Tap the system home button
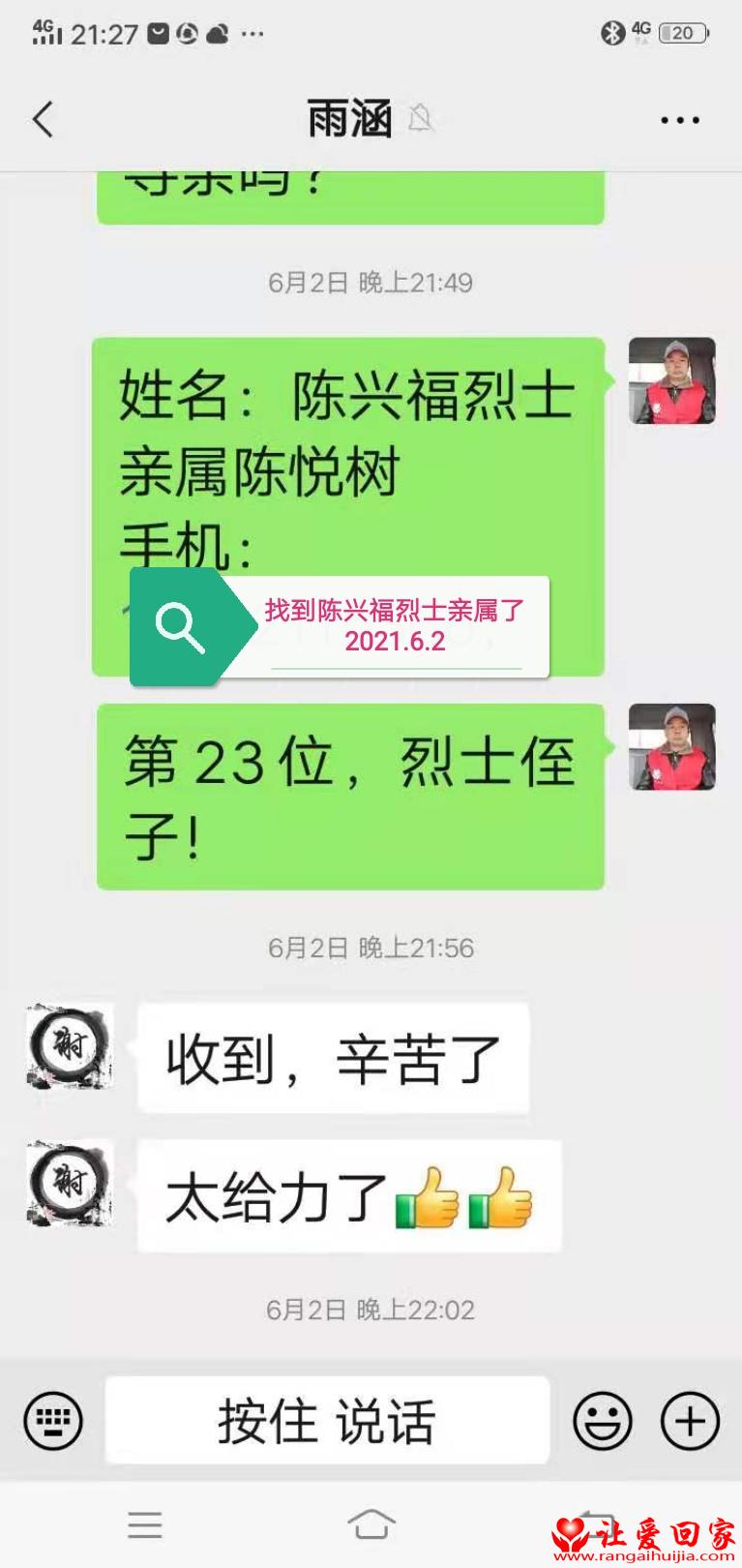The height and width of the screenshot is (1568, 742). (371, 1524)
